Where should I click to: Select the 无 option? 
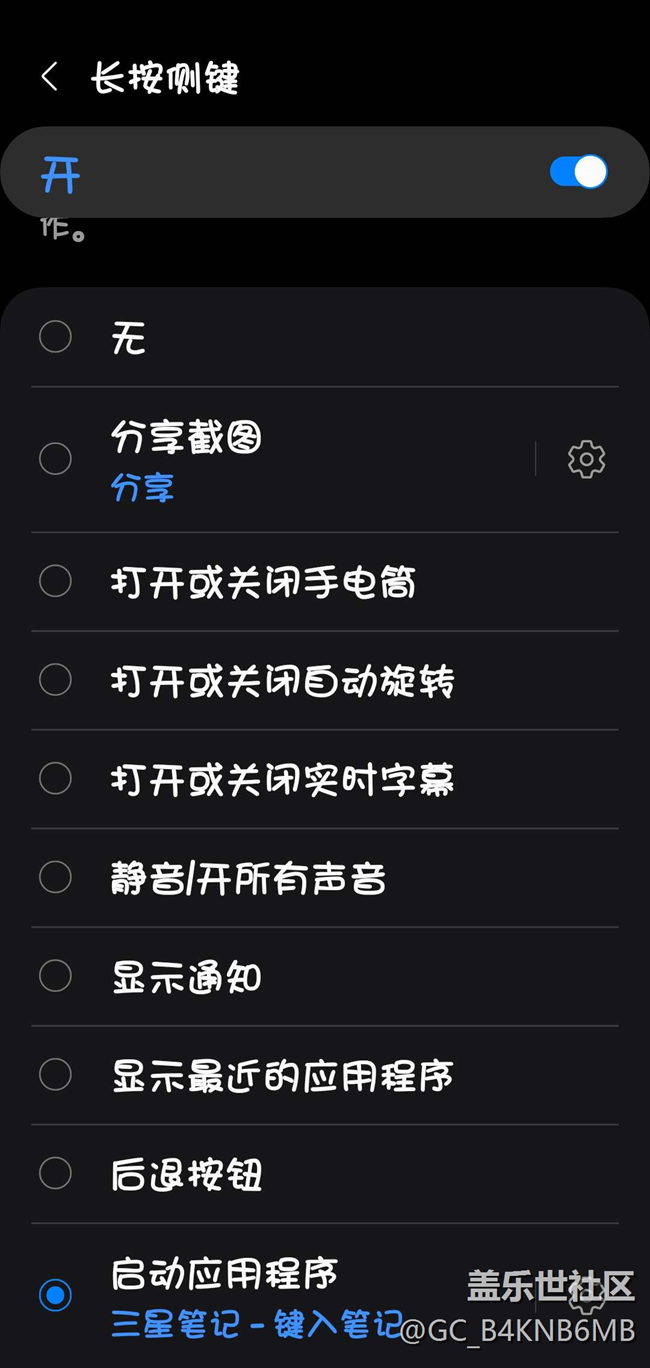coord(325,338)
